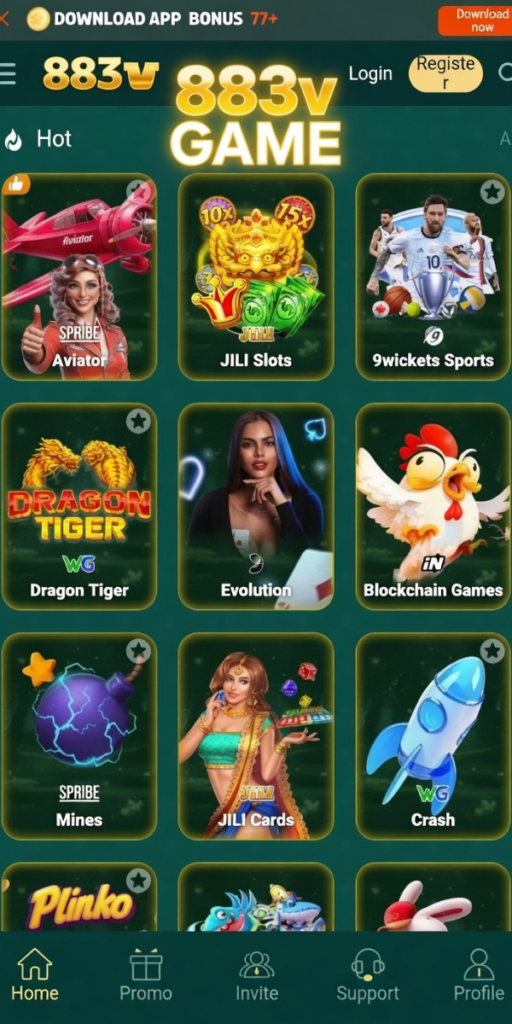Open JILI Cards
Screen dimensions: 512x1024
coord(256,736)
